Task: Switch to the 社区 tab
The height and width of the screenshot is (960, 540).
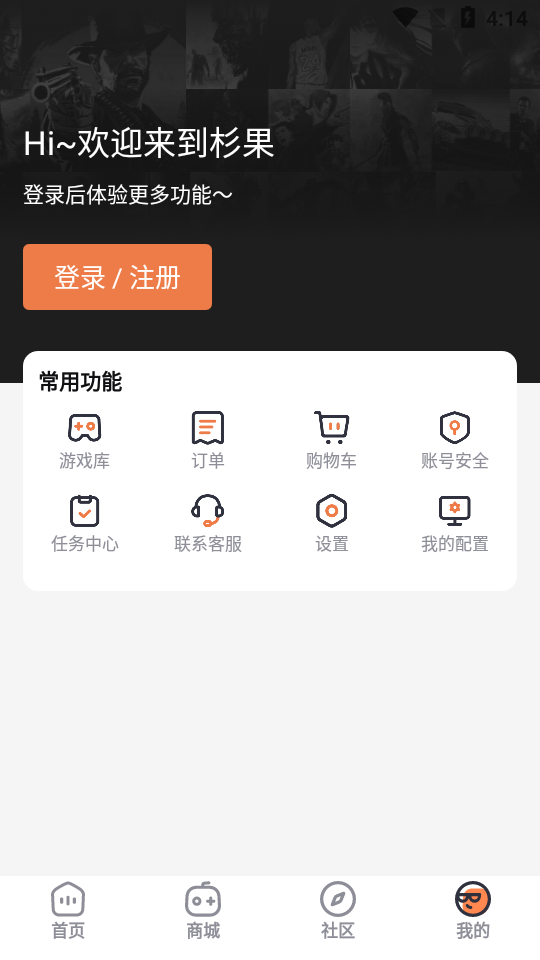Action: (x=338, y=911)
